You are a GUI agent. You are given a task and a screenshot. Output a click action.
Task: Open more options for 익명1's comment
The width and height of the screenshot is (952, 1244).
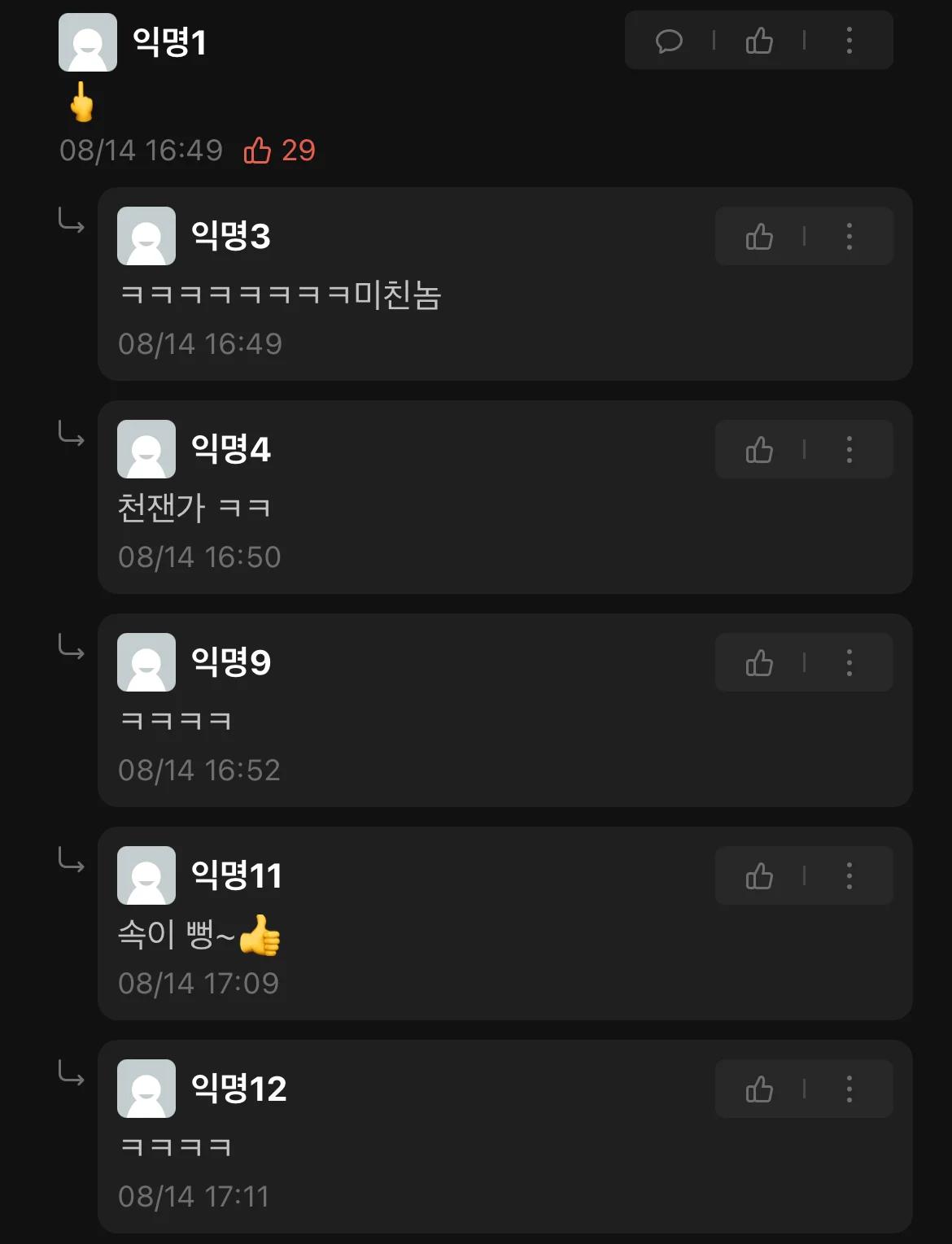pos(849,41)
